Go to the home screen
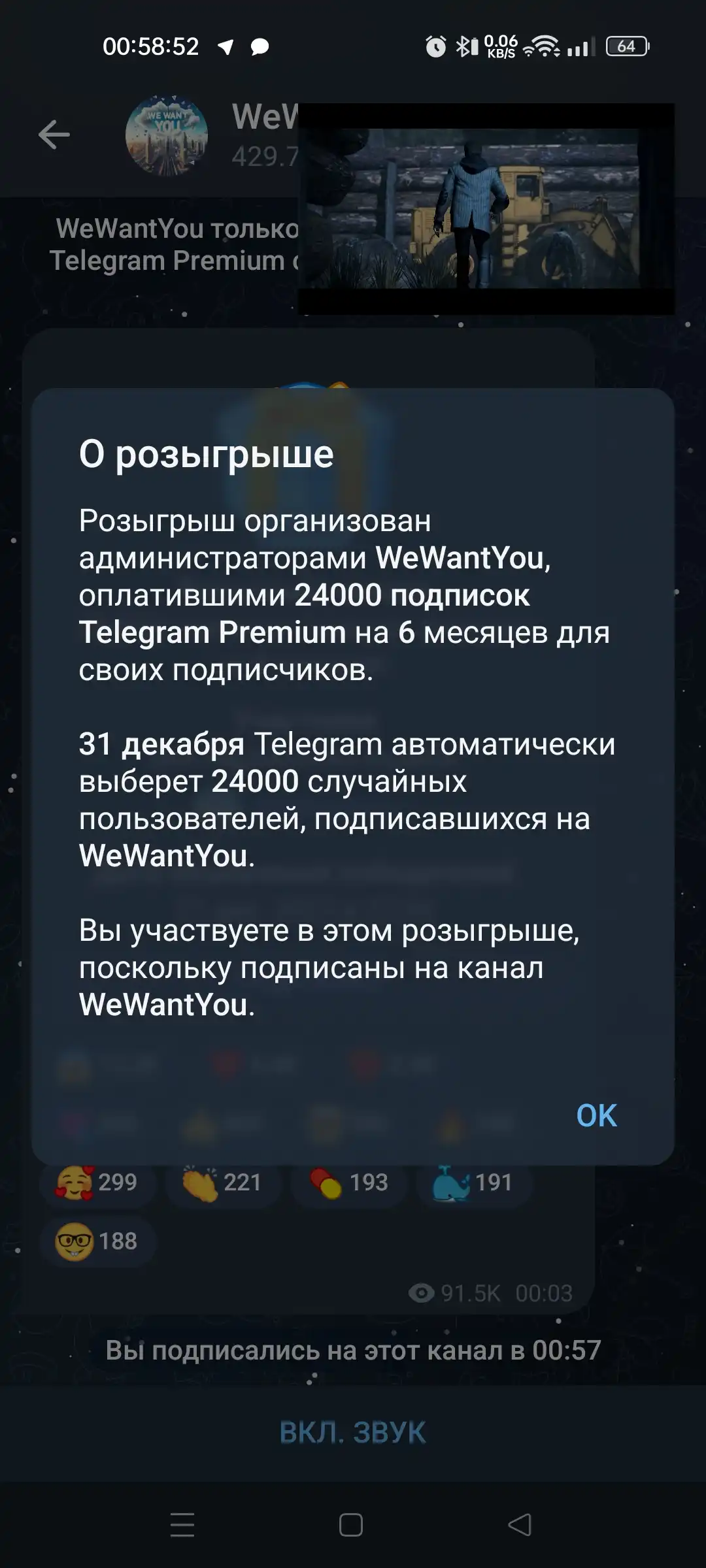This screenshot has width=706, height=1568. pyautogui.click(x=351, y=1525)
